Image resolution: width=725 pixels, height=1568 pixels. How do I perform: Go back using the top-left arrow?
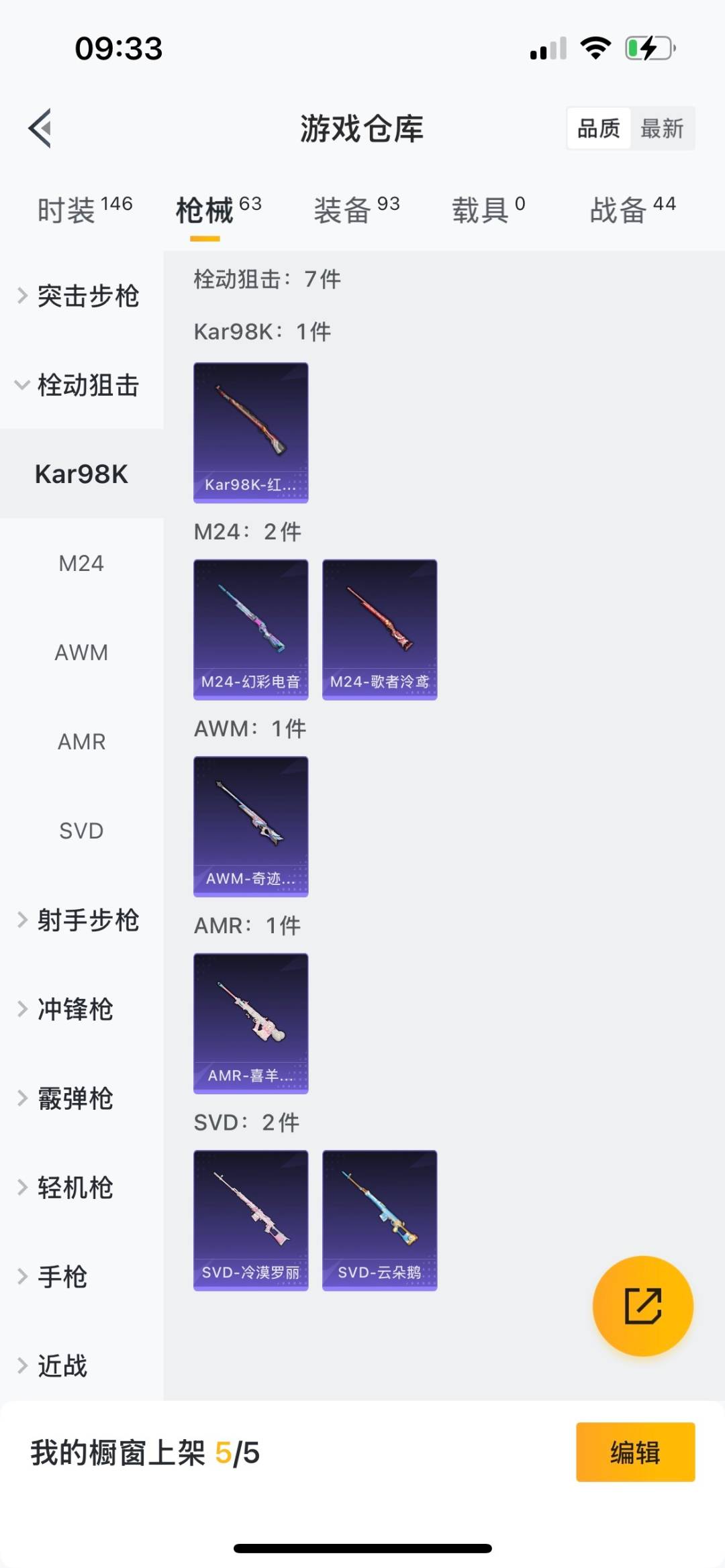(40, 128)
